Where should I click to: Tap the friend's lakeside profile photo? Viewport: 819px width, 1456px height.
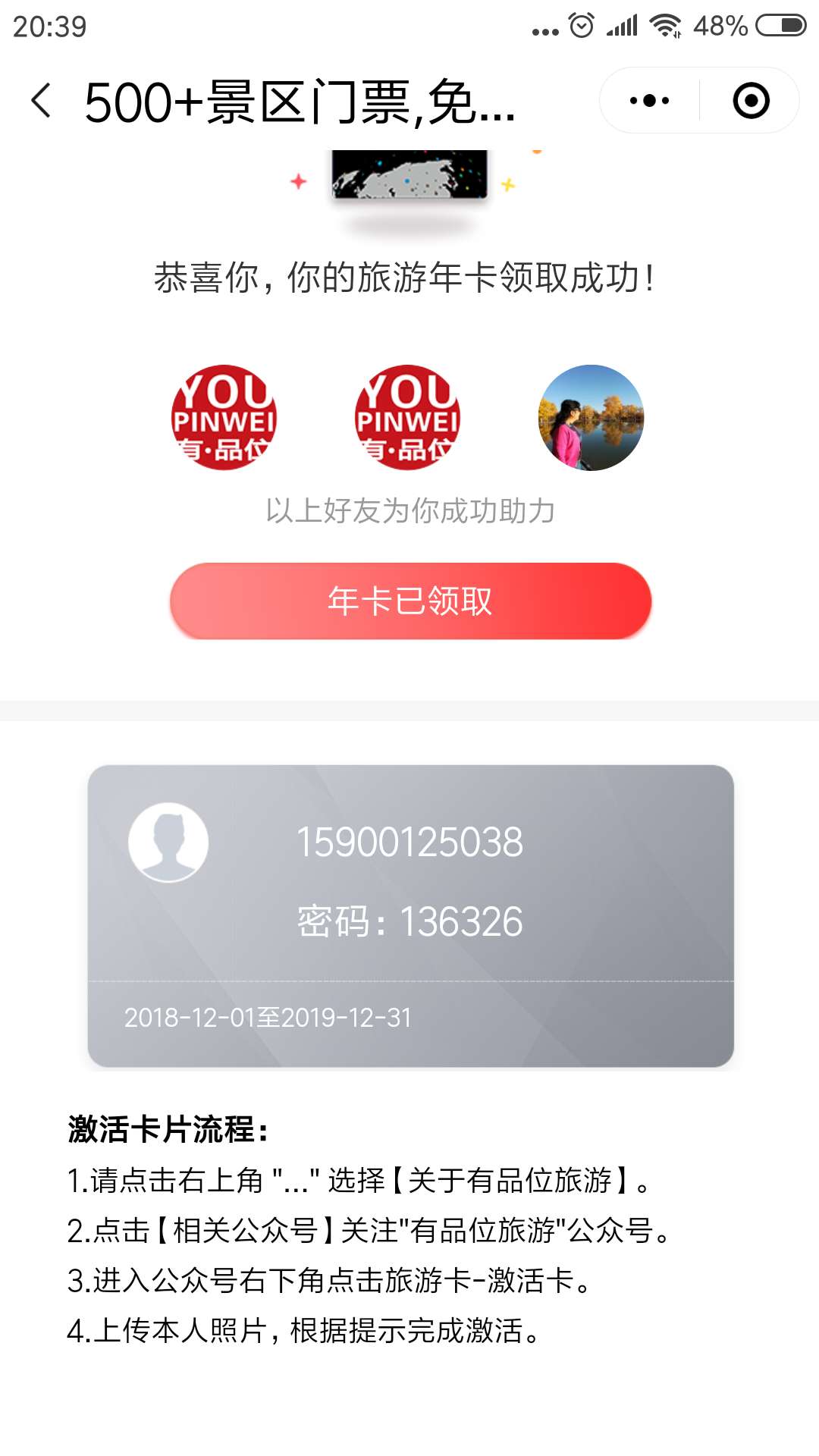click(x=591, y=418)
